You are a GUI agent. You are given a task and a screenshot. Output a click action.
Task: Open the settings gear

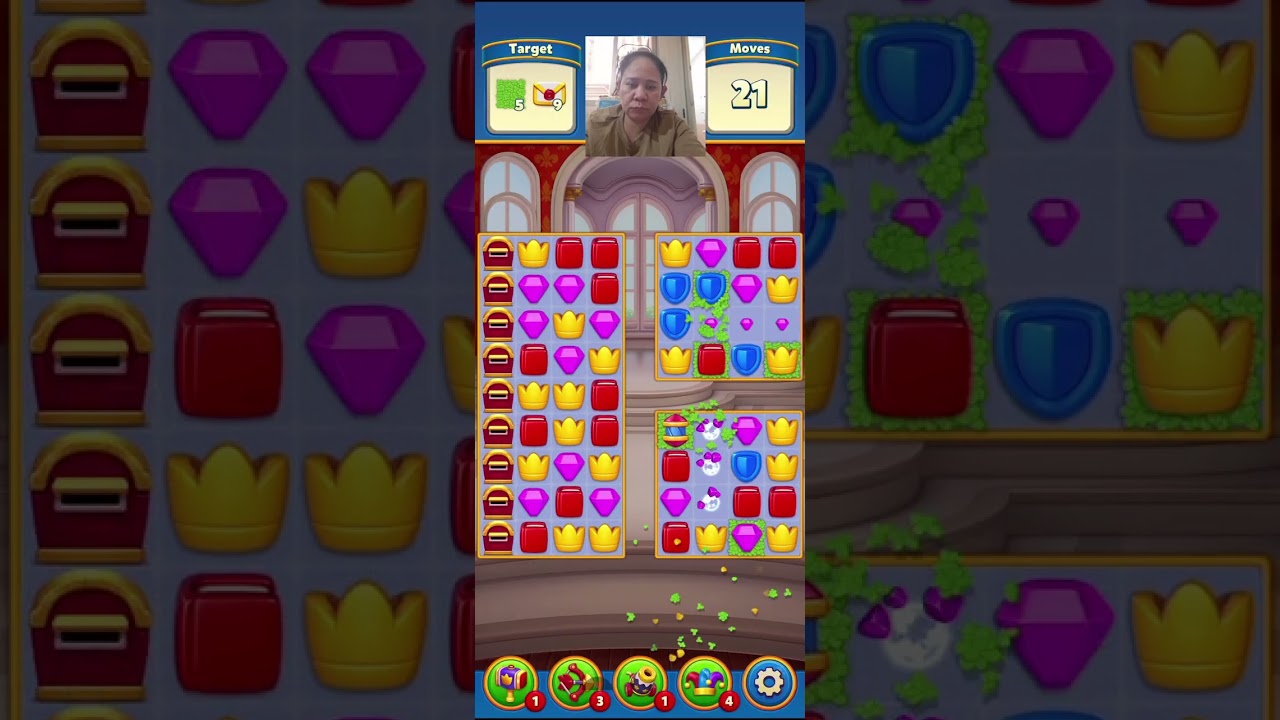click(768, 682)
